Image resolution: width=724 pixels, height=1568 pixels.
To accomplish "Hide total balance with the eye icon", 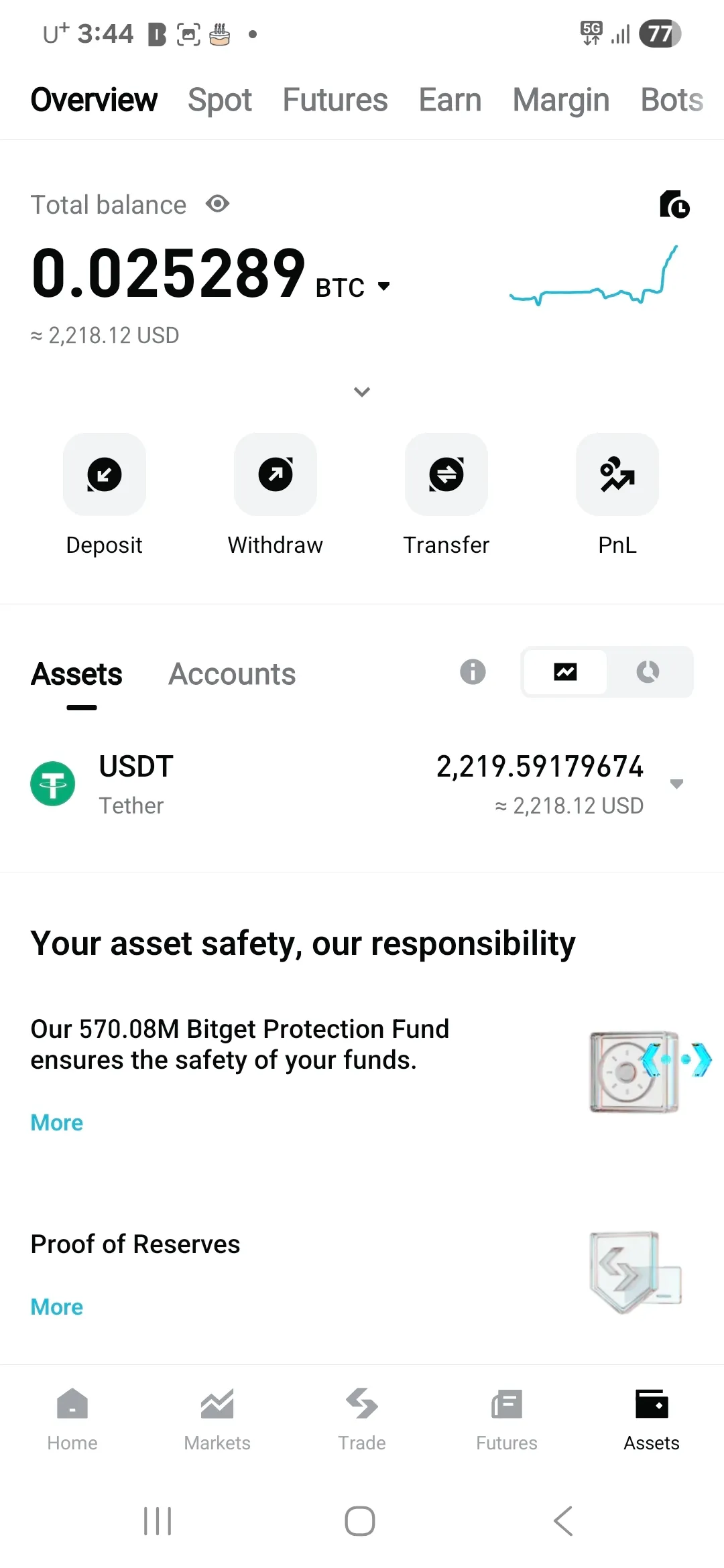I will (x=218, y=204).
